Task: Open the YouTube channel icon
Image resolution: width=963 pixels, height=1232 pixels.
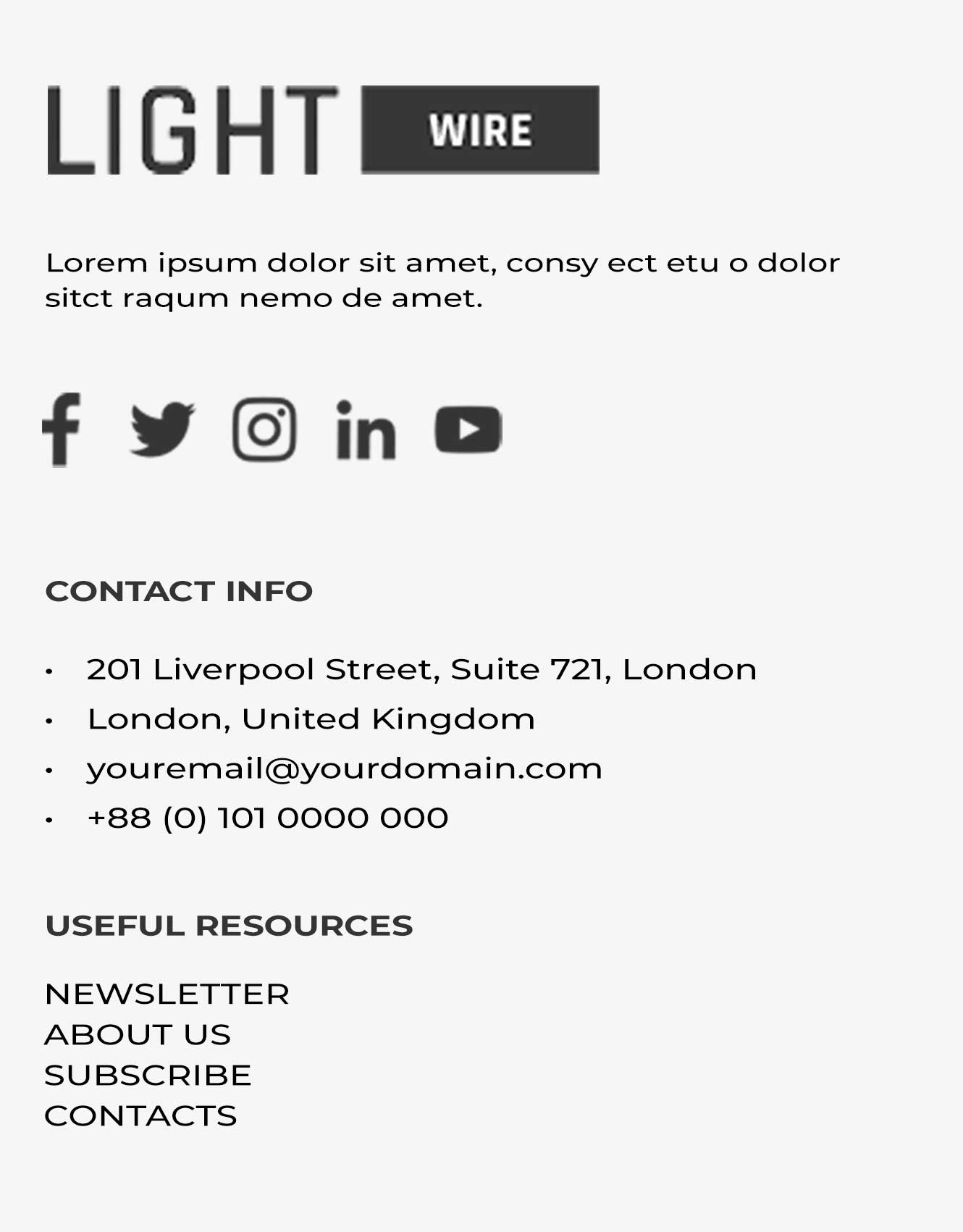Action: pyautogui.click(x=468, y=429)
